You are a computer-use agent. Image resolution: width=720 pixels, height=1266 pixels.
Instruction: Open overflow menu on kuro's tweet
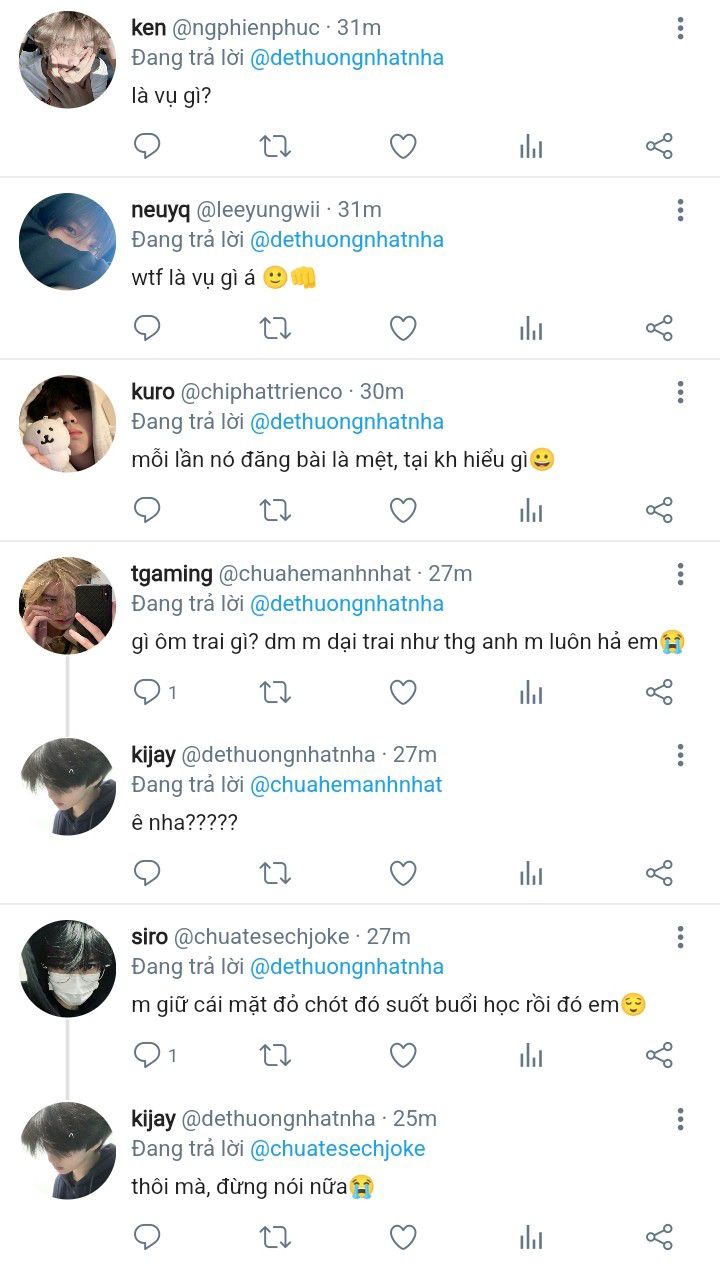pos(680,391)
